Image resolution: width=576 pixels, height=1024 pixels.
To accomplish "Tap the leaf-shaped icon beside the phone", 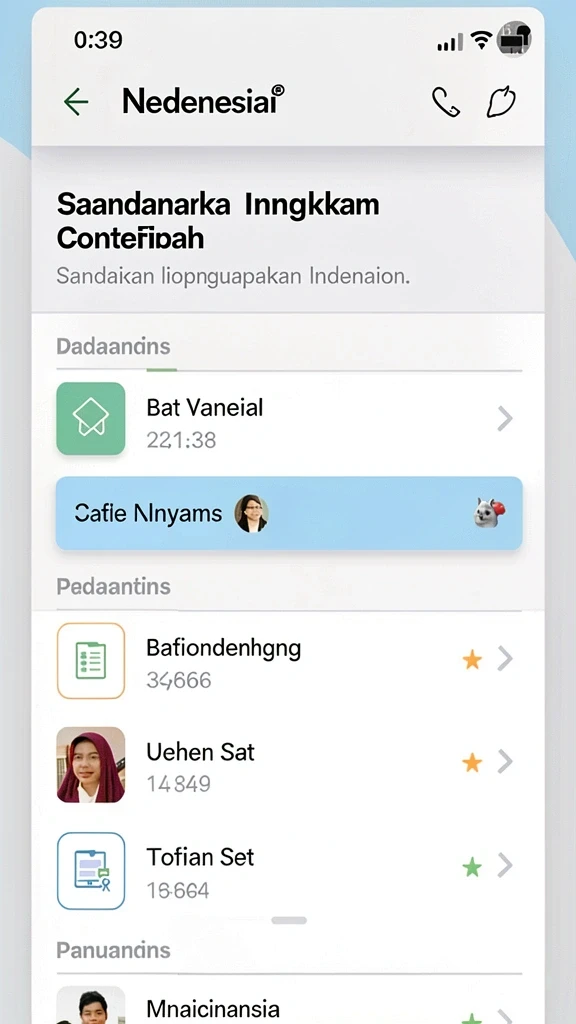I will coord(501,103).
